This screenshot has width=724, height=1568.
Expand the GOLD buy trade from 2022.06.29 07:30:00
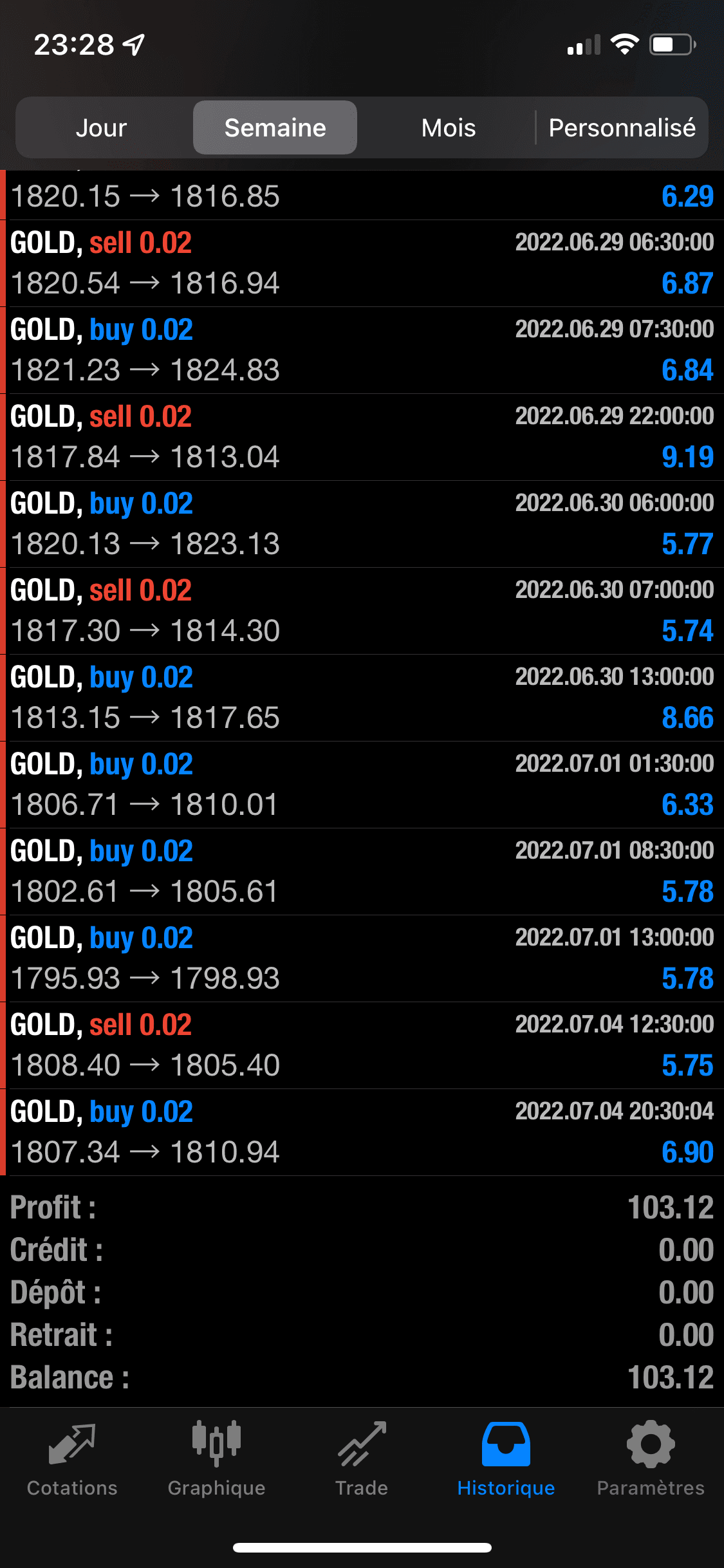point(362,350)
